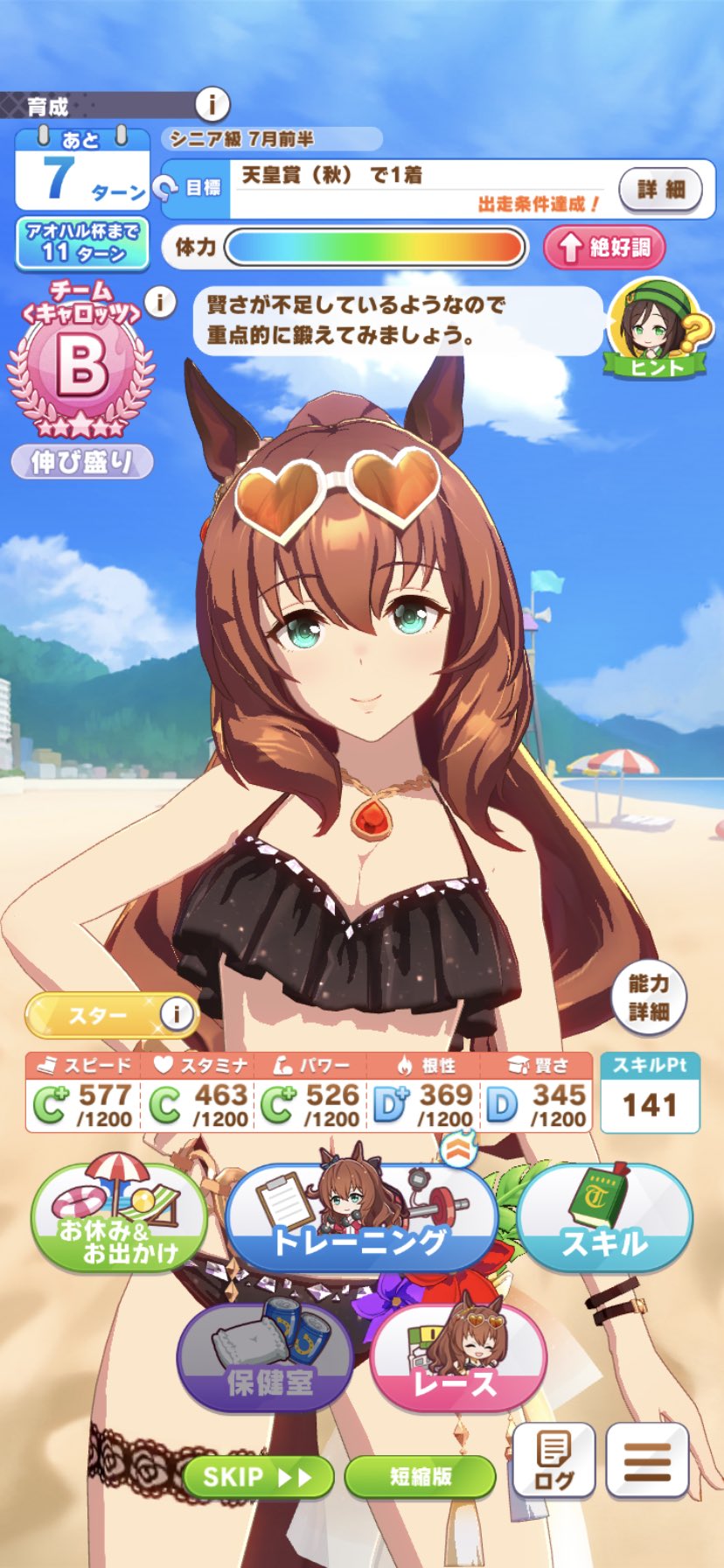Open the ログ log

(x=553, y=1461)
